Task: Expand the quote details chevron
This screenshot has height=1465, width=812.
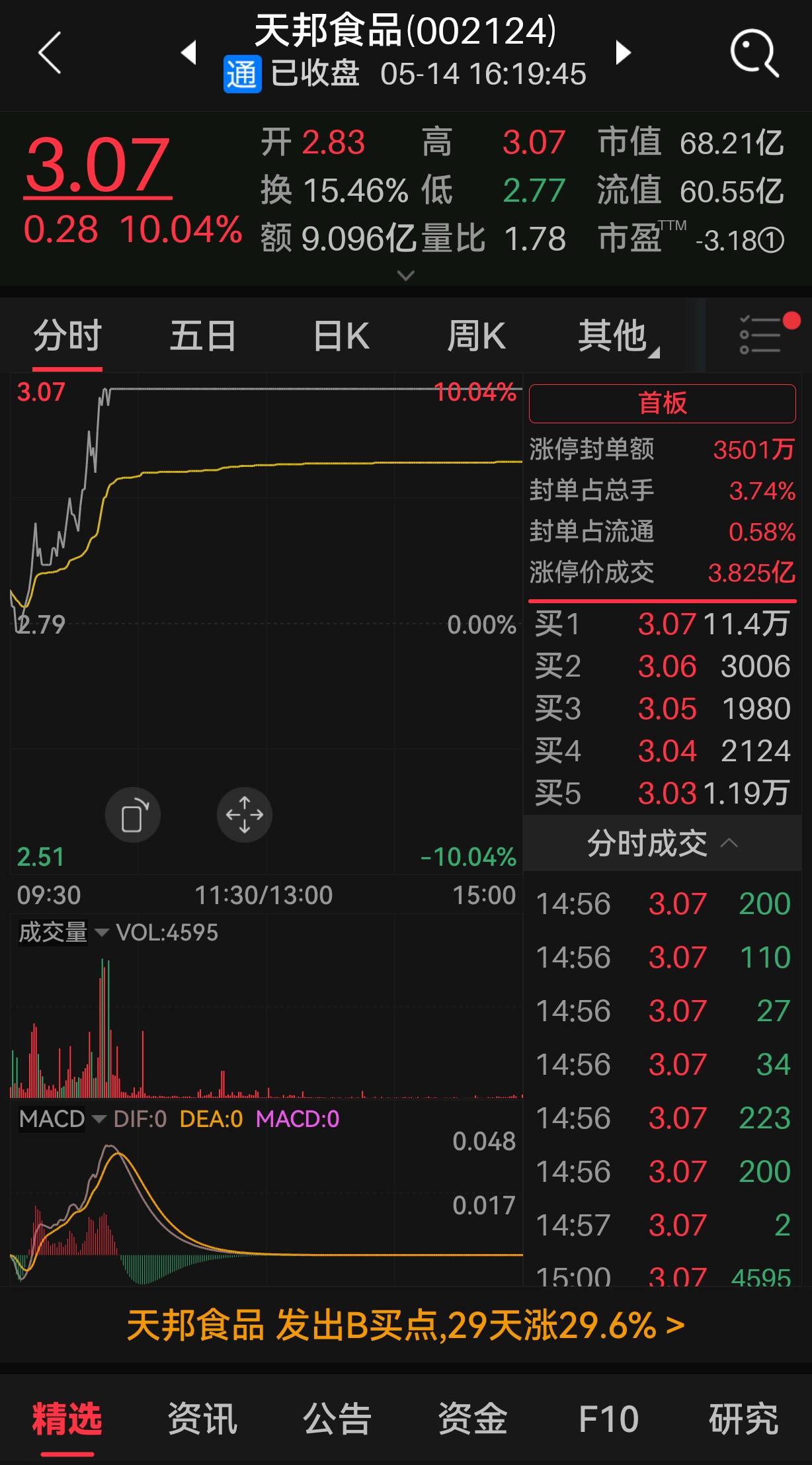Action: pyautogui.click(x=405, y=275)
